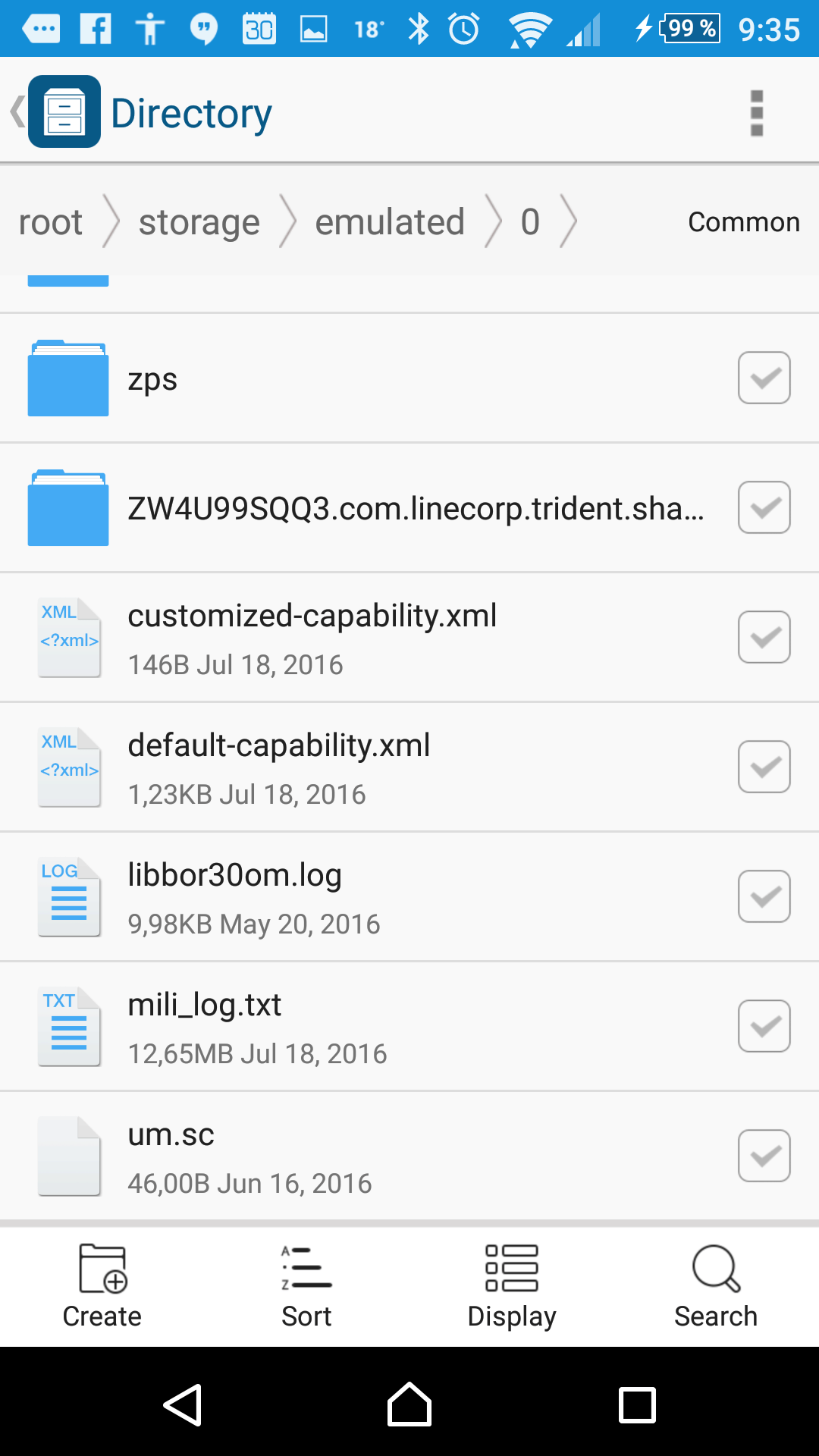Select the zps folder checkbox
Screen dimensions: 819x1456
point(764,378)
